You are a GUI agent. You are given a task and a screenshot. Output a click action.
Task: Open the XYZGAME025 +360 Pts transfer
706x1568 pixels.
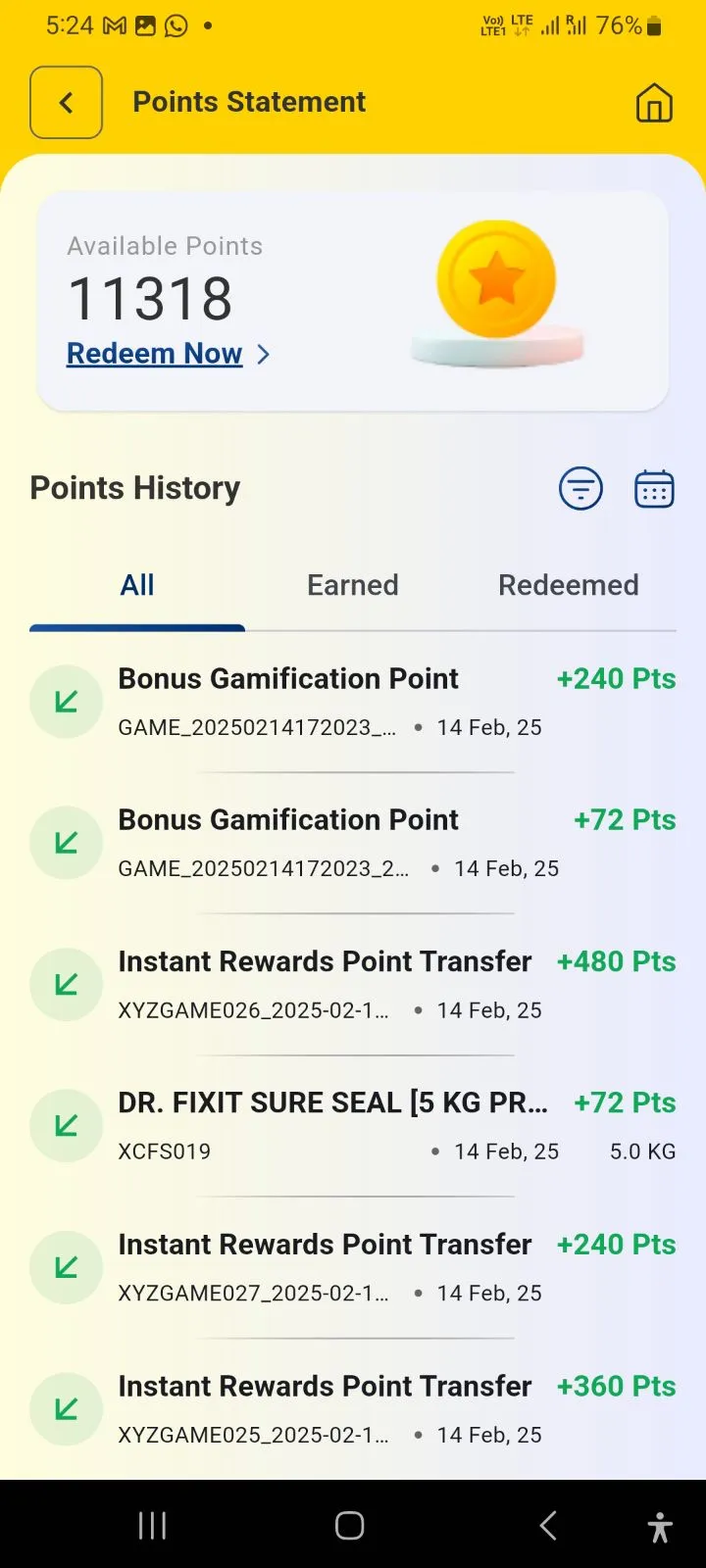(x=353, y=1408)
